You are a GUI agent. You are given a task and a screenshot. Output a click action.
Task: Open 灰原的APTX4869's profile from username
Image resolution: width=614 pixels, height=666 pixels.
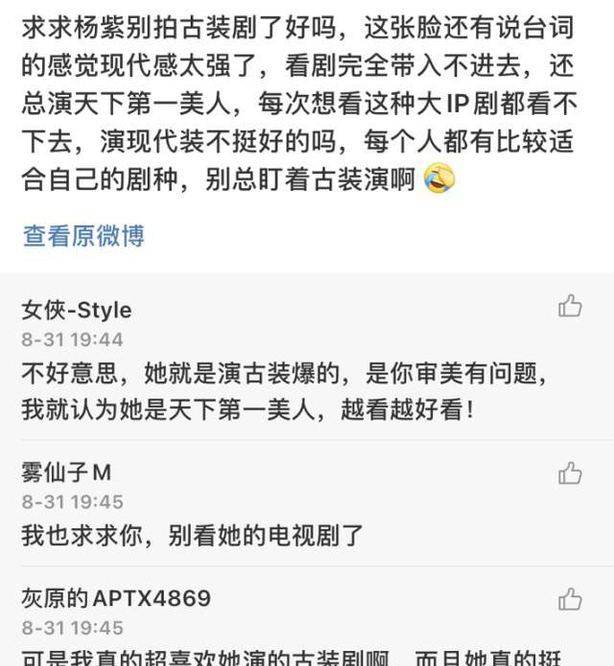pyautogui.click(x=116, y=599)
